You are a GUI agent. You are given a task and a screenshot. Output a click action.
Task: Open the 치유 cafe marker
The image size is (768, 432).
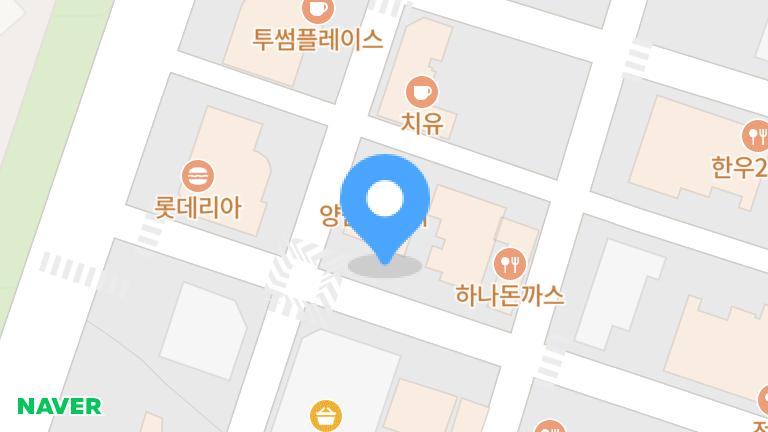point(422,93)
